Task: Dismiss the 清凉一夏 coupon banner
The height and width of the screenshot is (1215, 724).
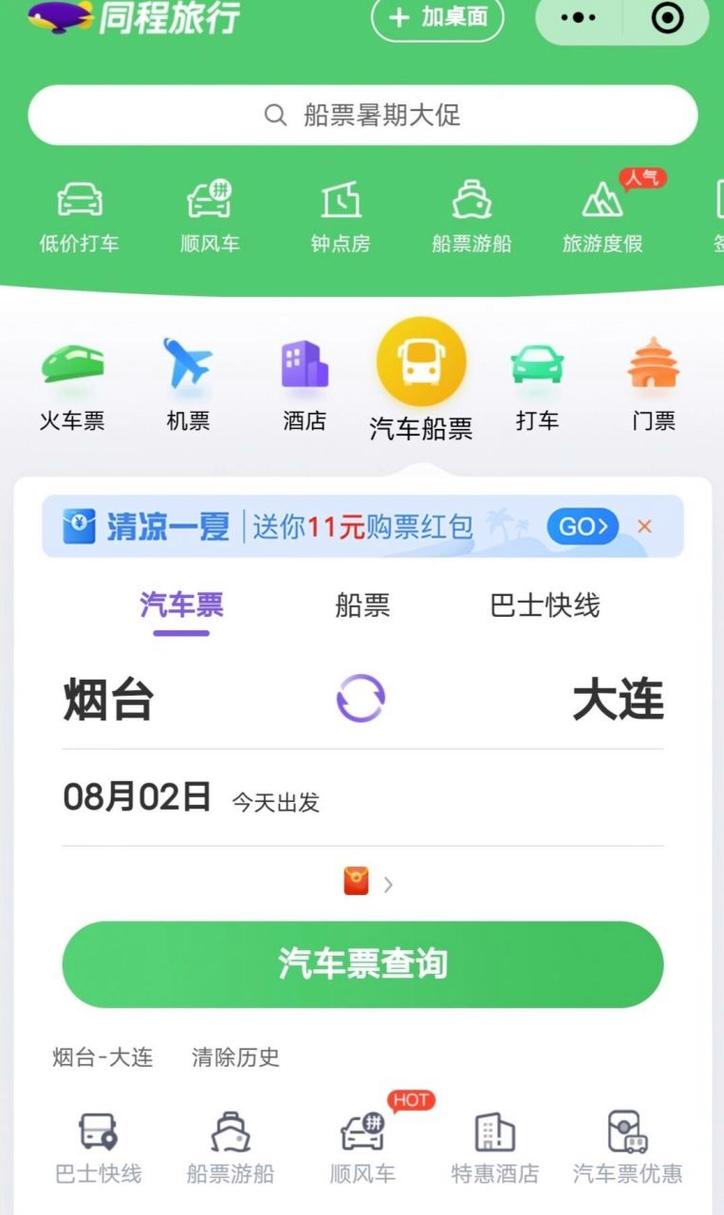Action: (x=645, y=526)
